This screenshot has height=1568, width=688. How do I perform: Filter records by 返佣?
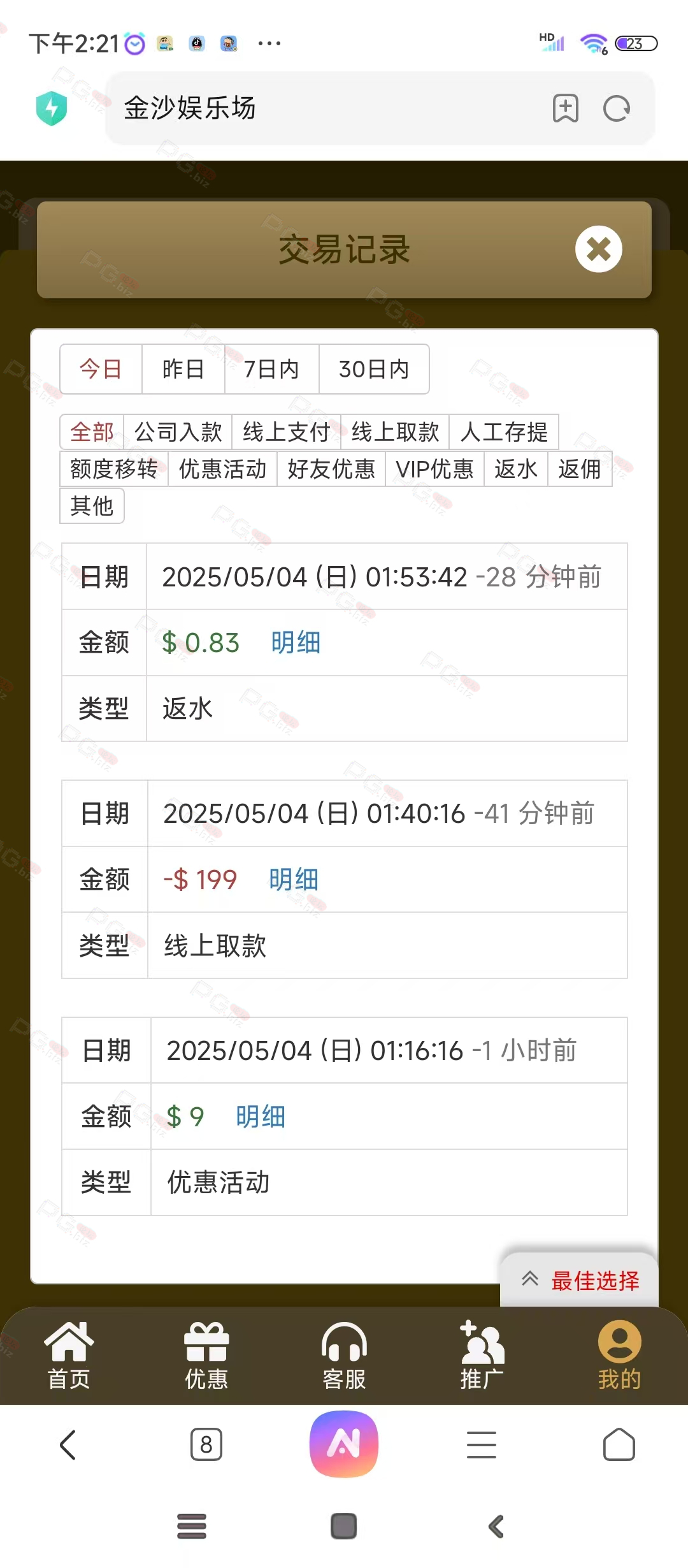pyautogui.click(x=580, y=469)
